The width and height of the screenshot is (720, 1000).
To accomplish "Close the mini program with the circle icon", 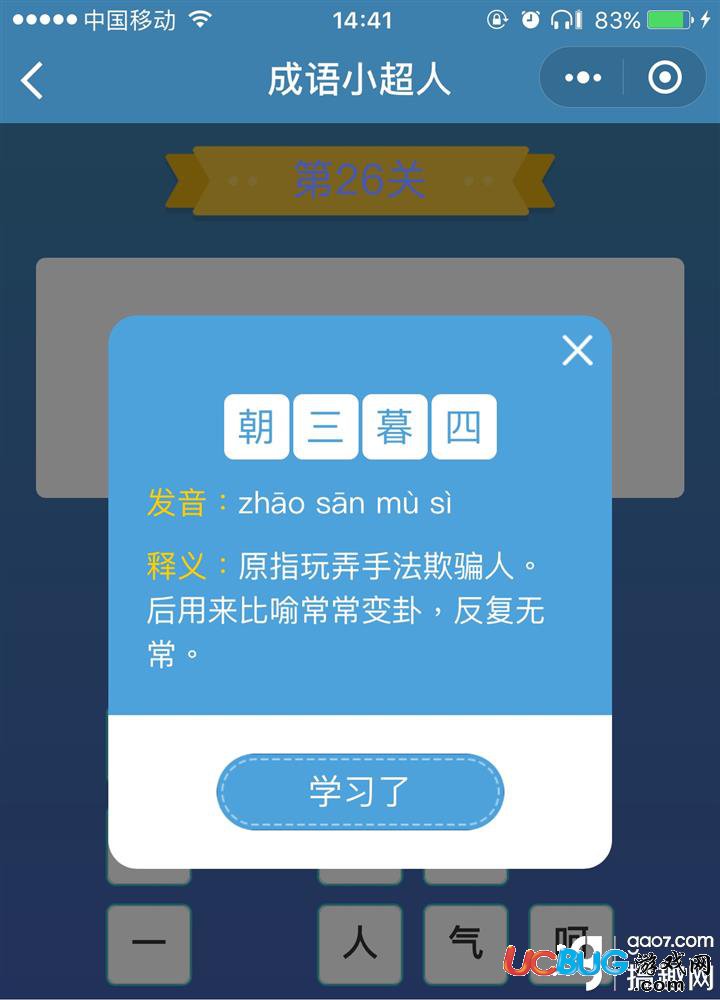I will (x=664, y=78).
